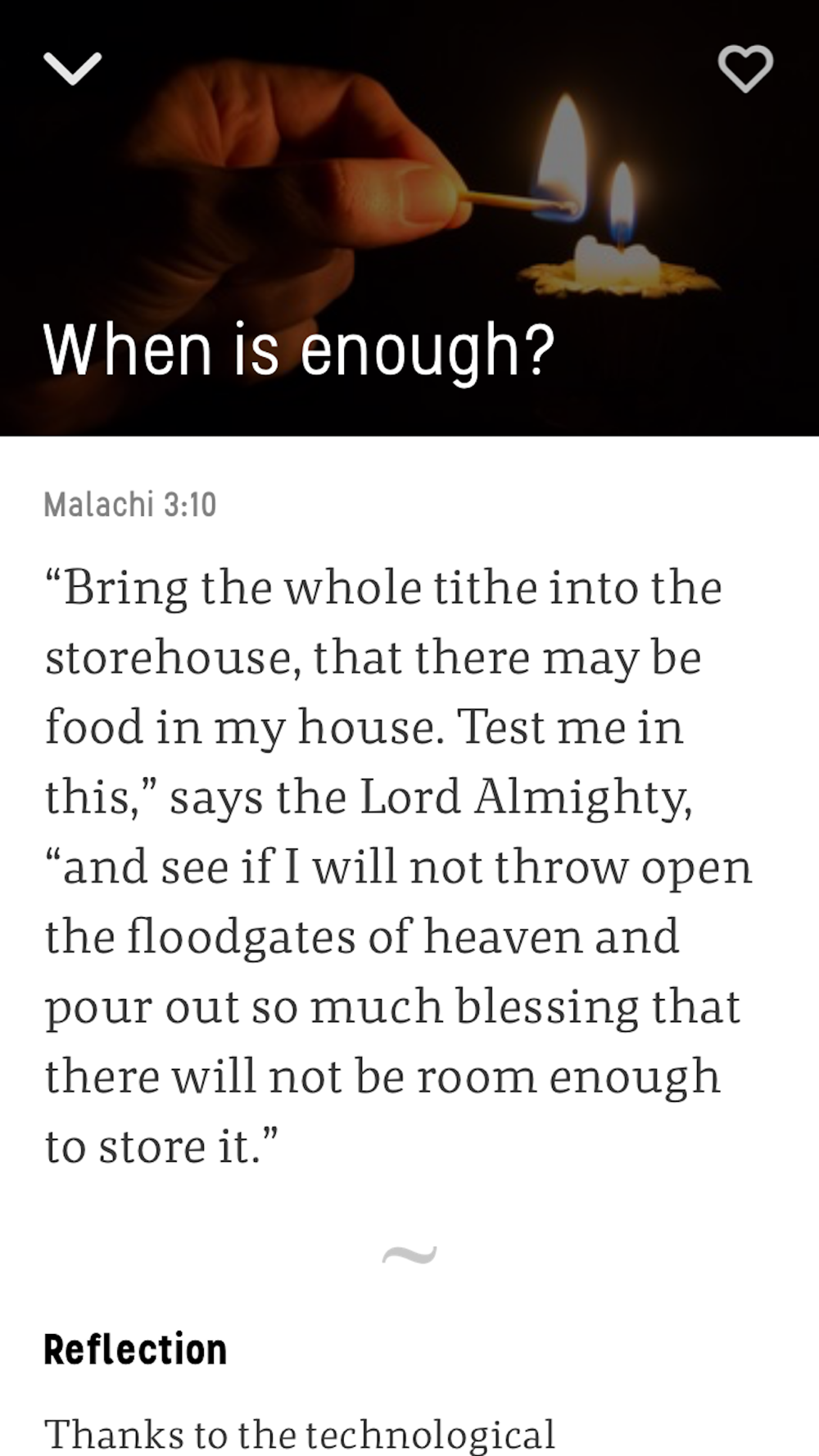The height and width of the screenshot is (1456, 819).
Task: Collapse the devotional with the down chevron
Action: (72, 69)
